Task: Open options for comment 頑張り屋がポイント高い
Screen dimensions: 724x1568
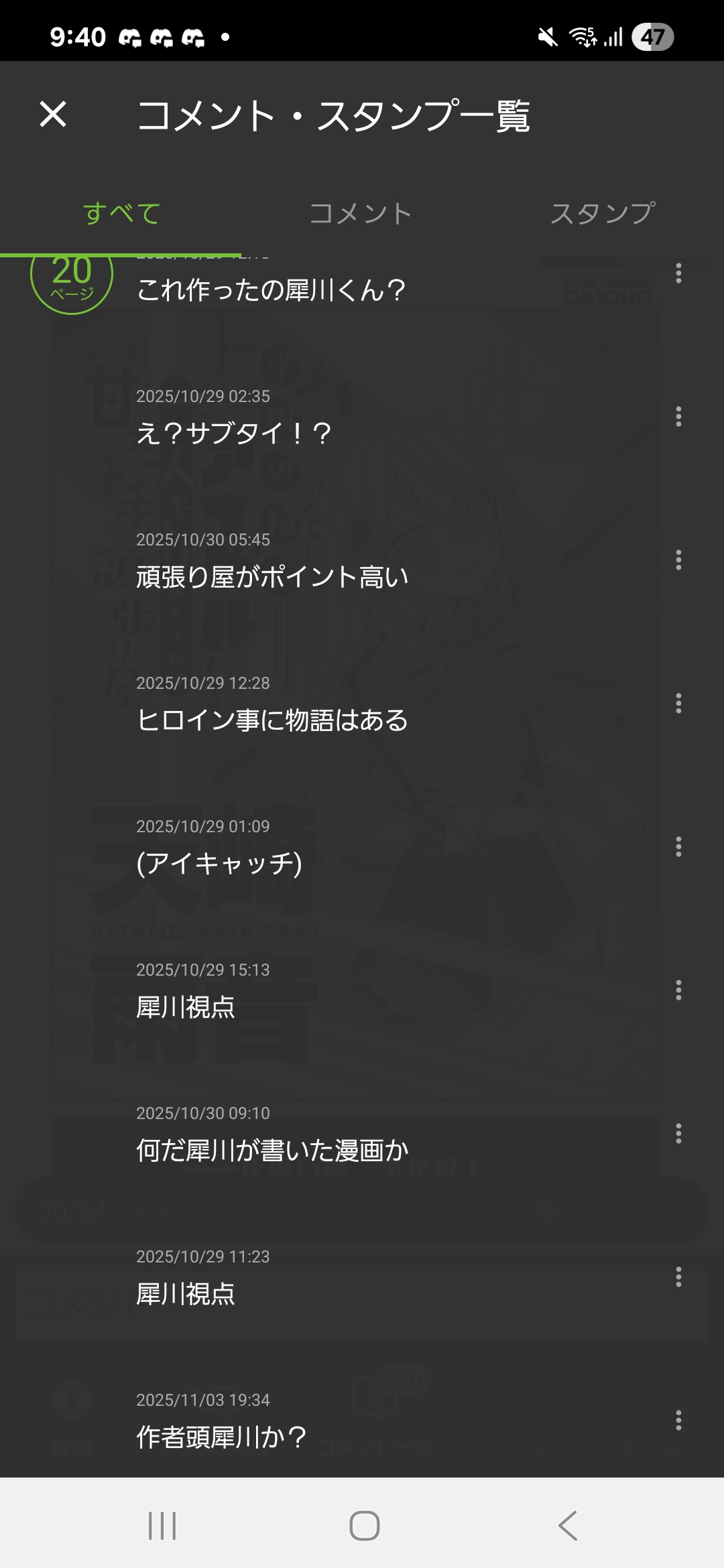Action: pyautogui.click(x=678, y=560)
